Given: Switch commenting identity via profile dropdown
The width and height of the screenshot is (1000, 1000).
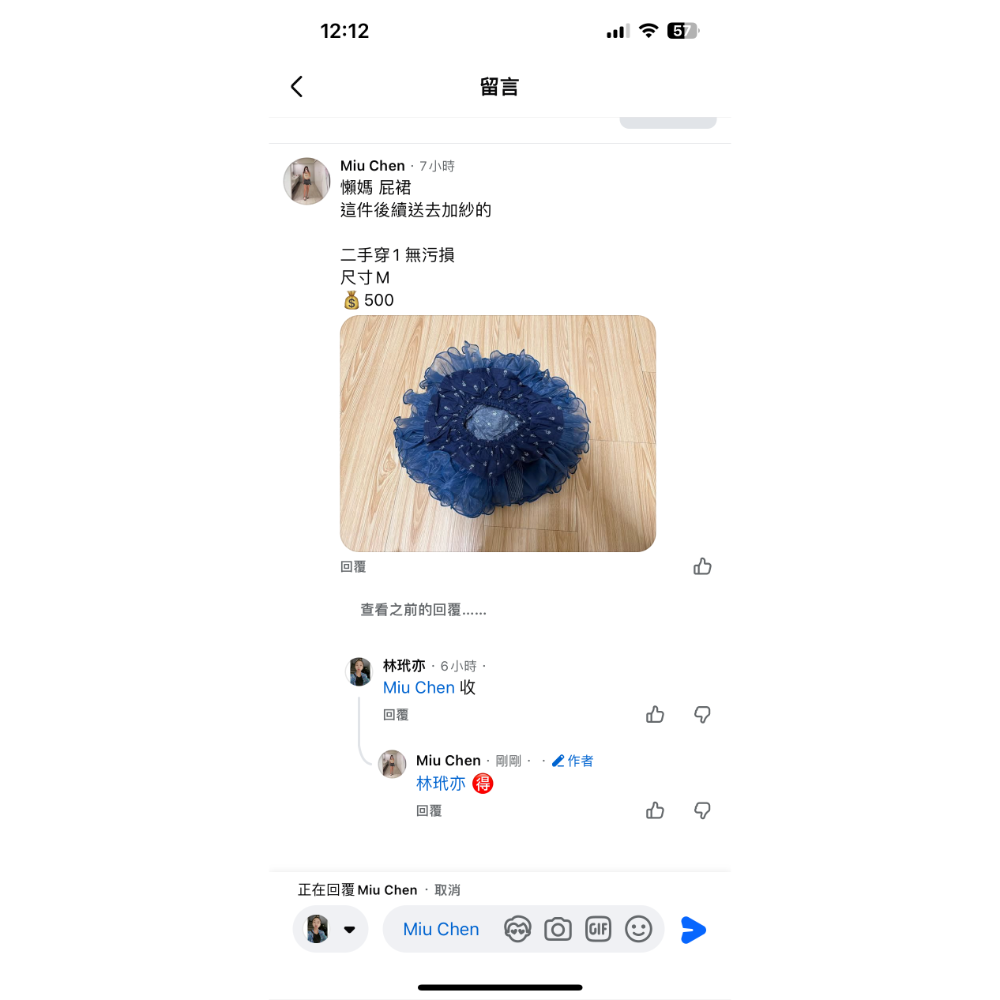Looking at the screenshot, I should (x=330, y=929).
